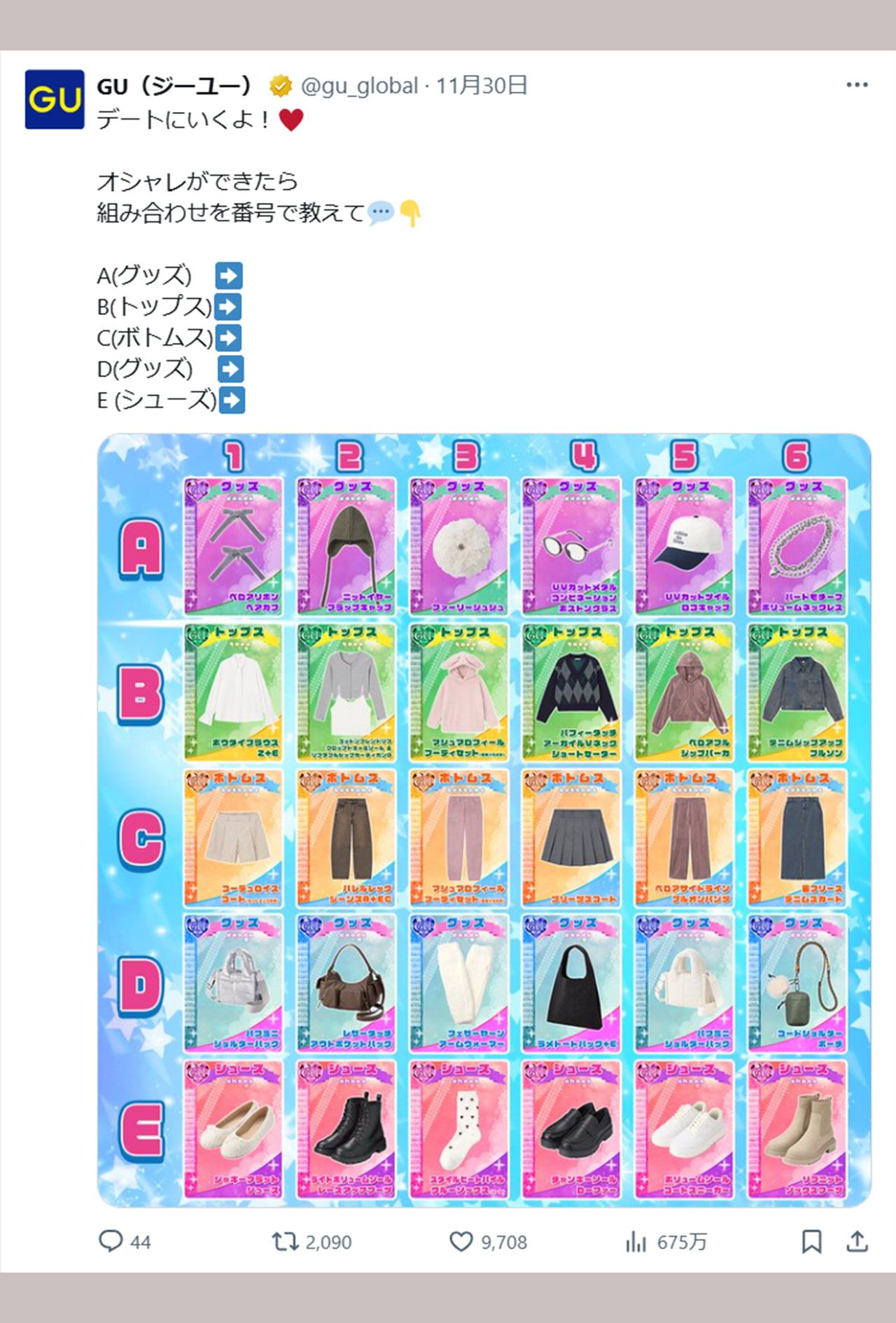The height and width of the screenshot is (1323, 896).
Task: Repost the GU post
Action: (x=285, y=1242)
